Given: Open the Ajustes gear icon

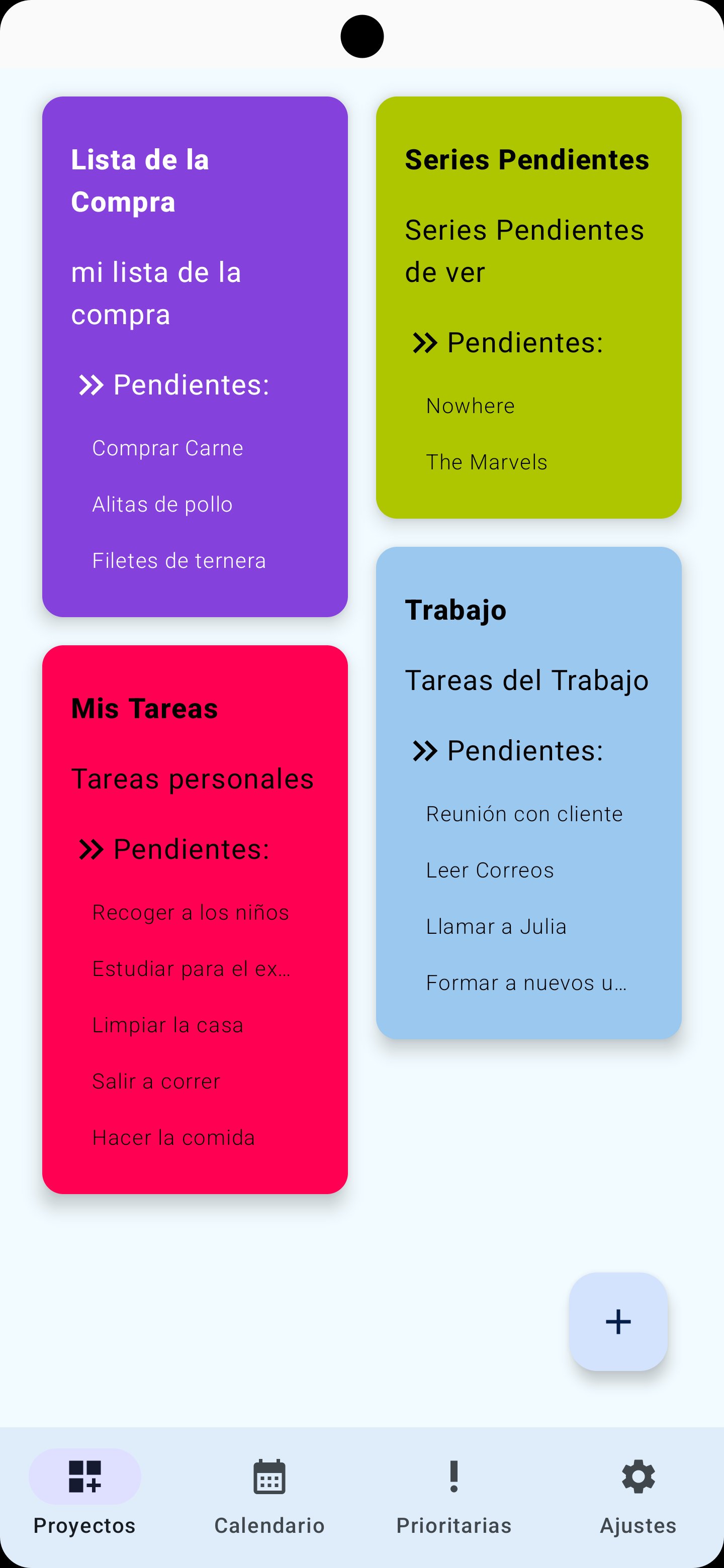Looking at the screenshot, I should click(x=638, y=1477).
